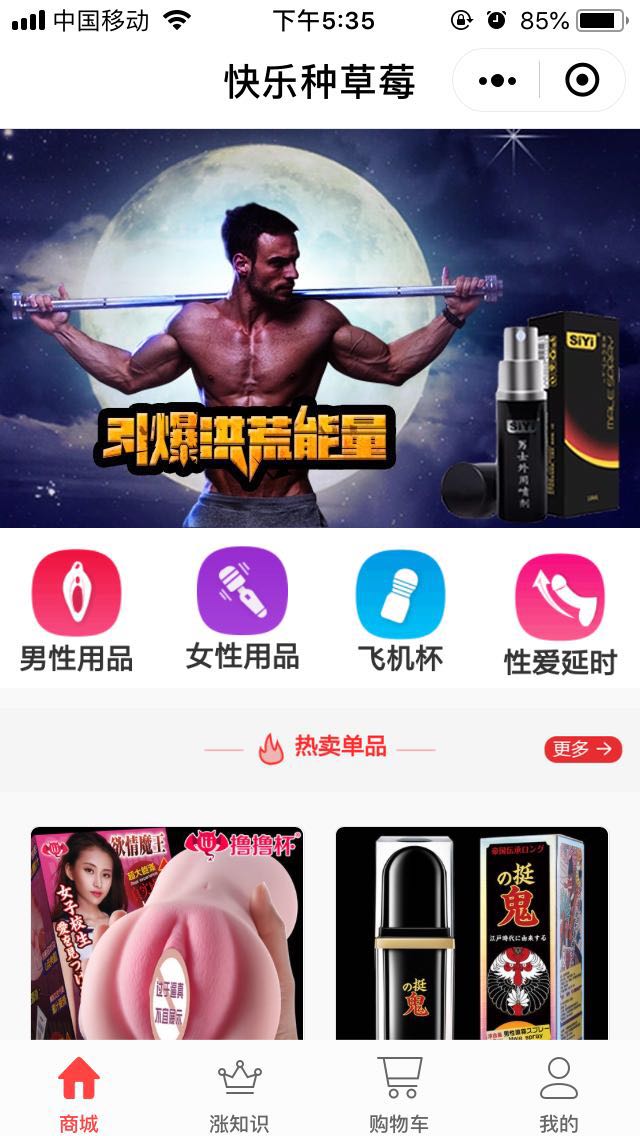
Task: Open the mini-program three-dot menu
Action: [497, 80]
